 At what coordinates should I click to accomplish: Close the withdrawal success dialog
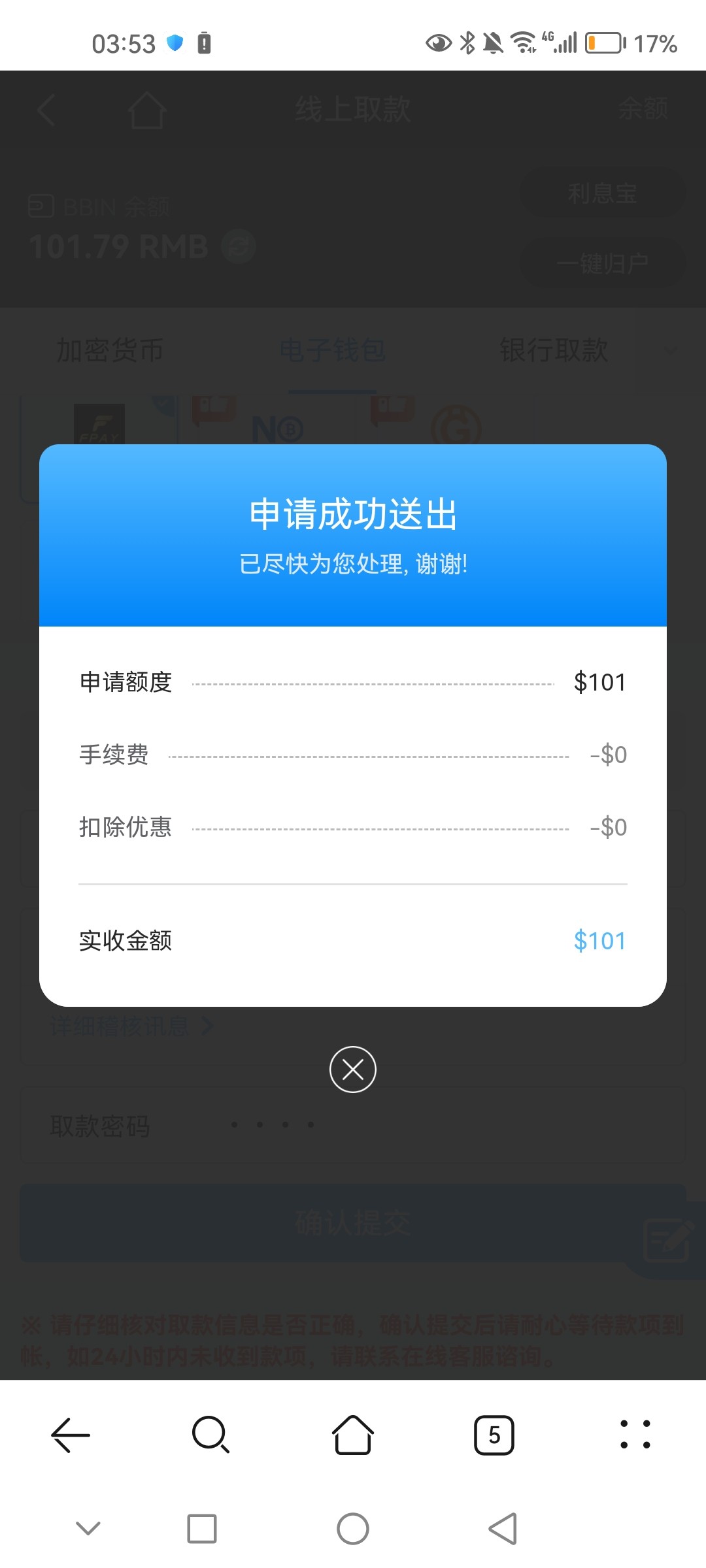click(x=352, y=1070)
